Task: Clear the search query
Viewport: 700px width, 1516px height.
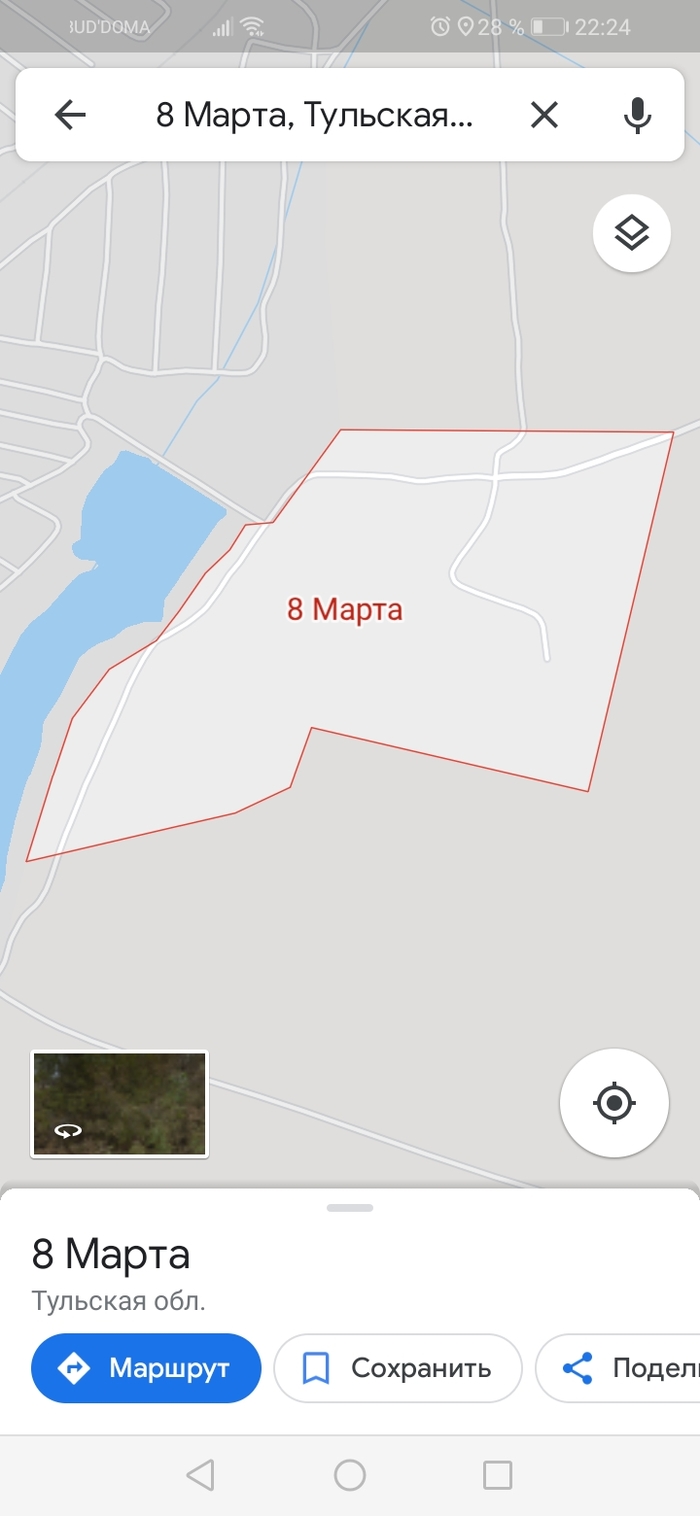Action: pos(544,116)
